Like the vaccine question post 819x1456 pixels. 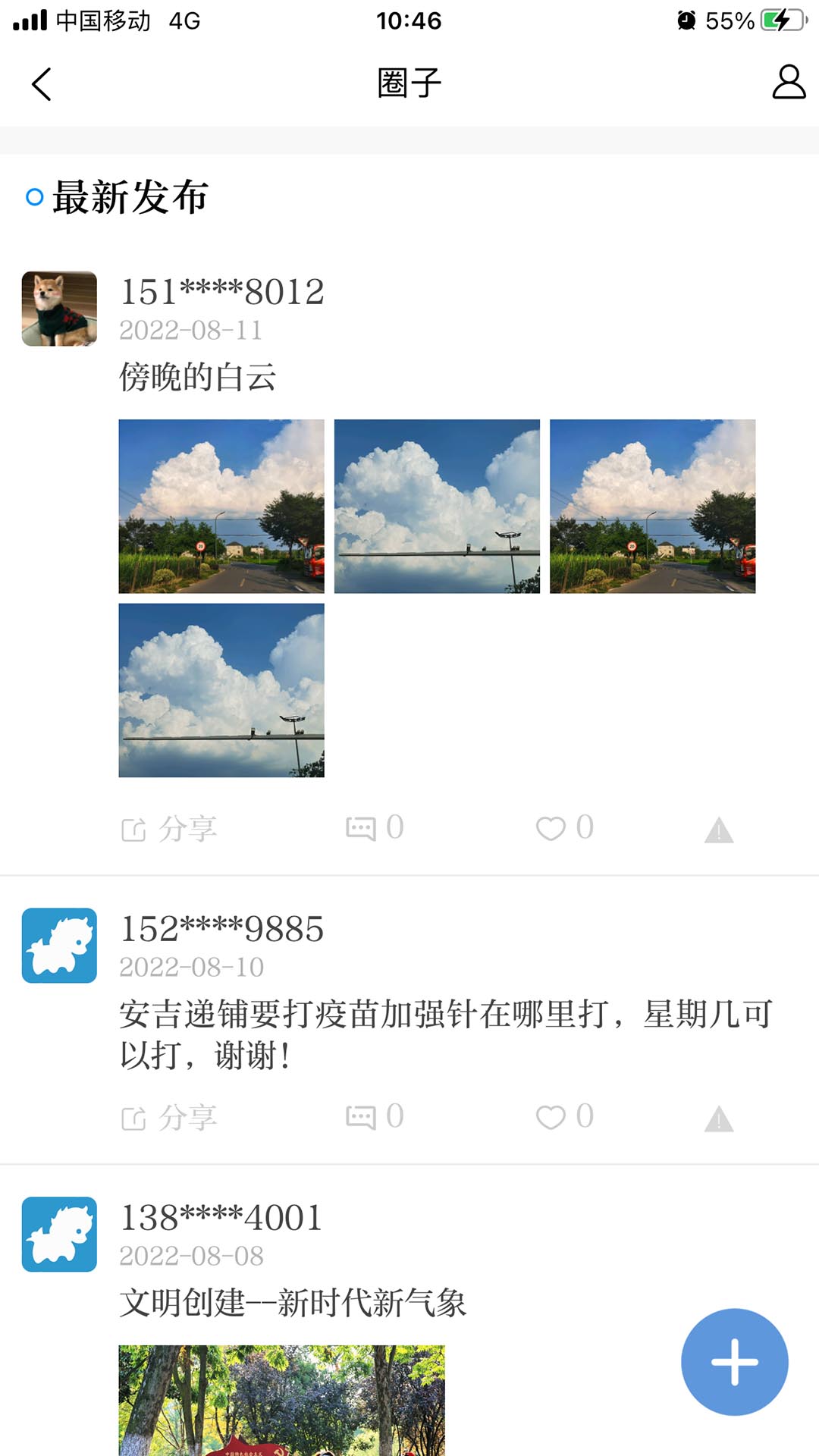pyautogui.click(x=553, y=1116)
